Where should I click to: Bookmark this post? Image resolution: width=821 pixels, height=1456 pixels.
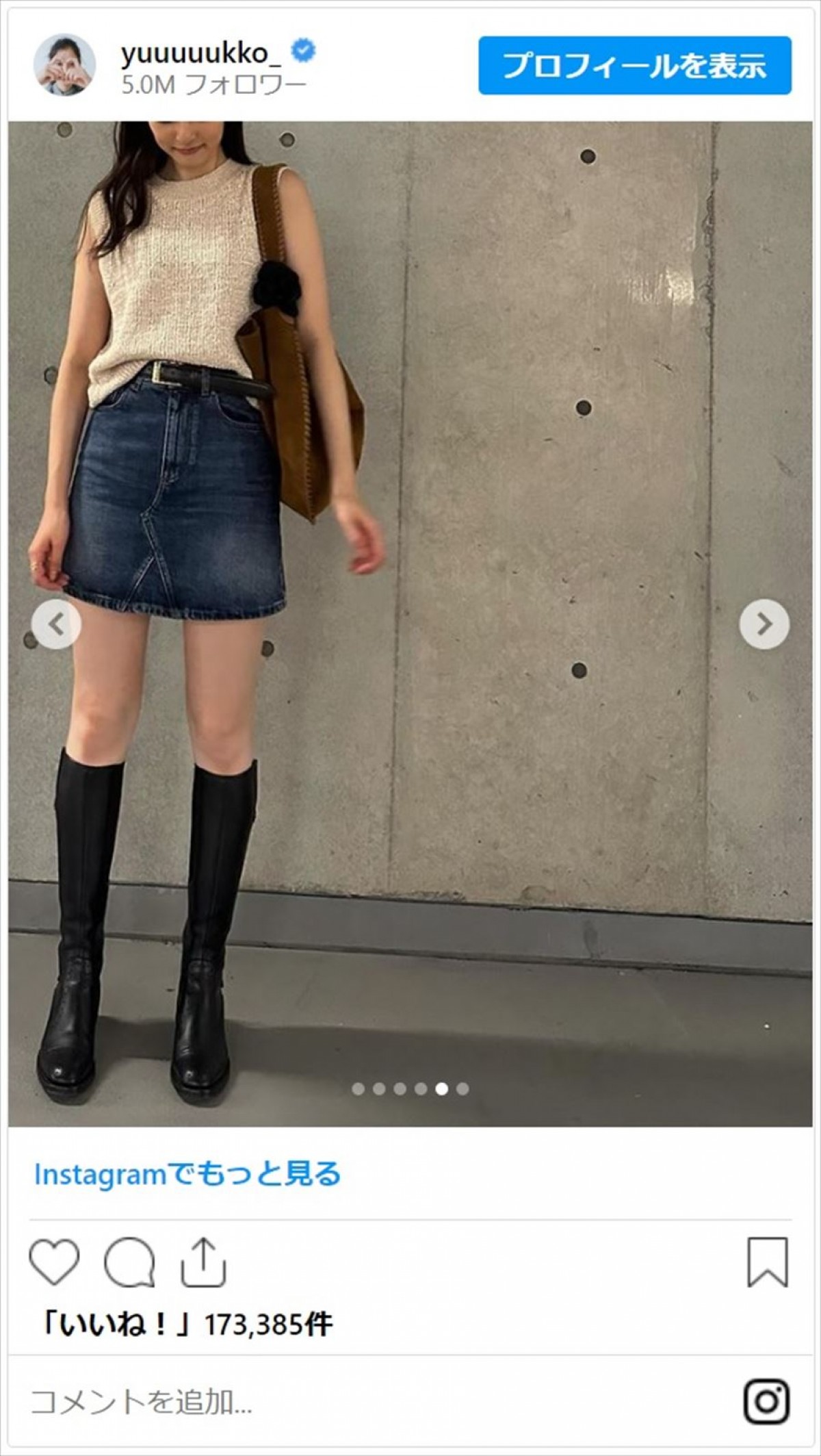[768, 1262]
